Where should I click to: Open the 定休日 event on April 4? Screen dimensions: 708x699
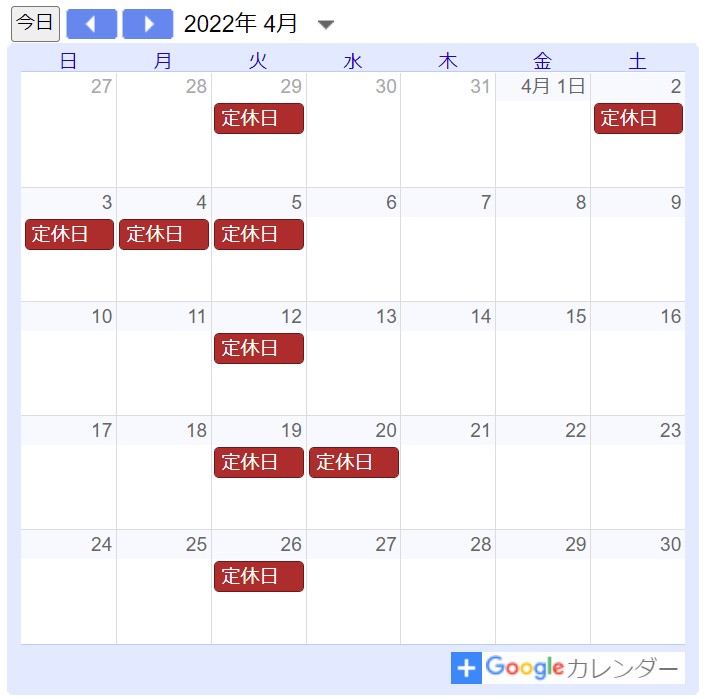coord(164,234)
